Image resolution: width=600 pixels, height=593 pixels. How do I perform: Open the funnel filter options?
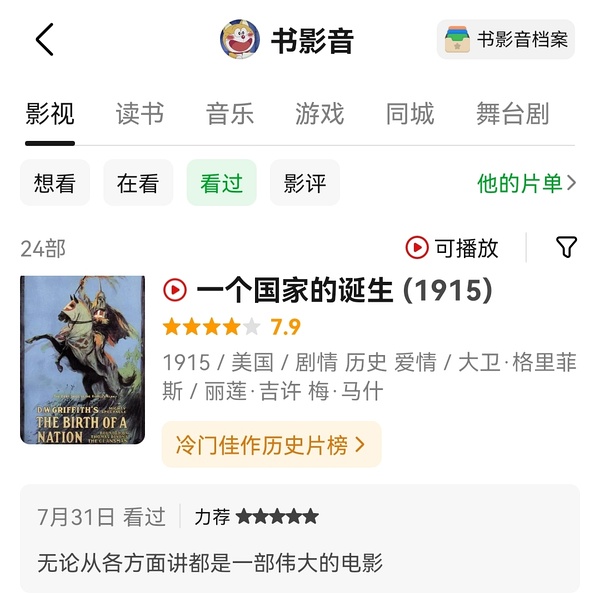pos(566,247)
